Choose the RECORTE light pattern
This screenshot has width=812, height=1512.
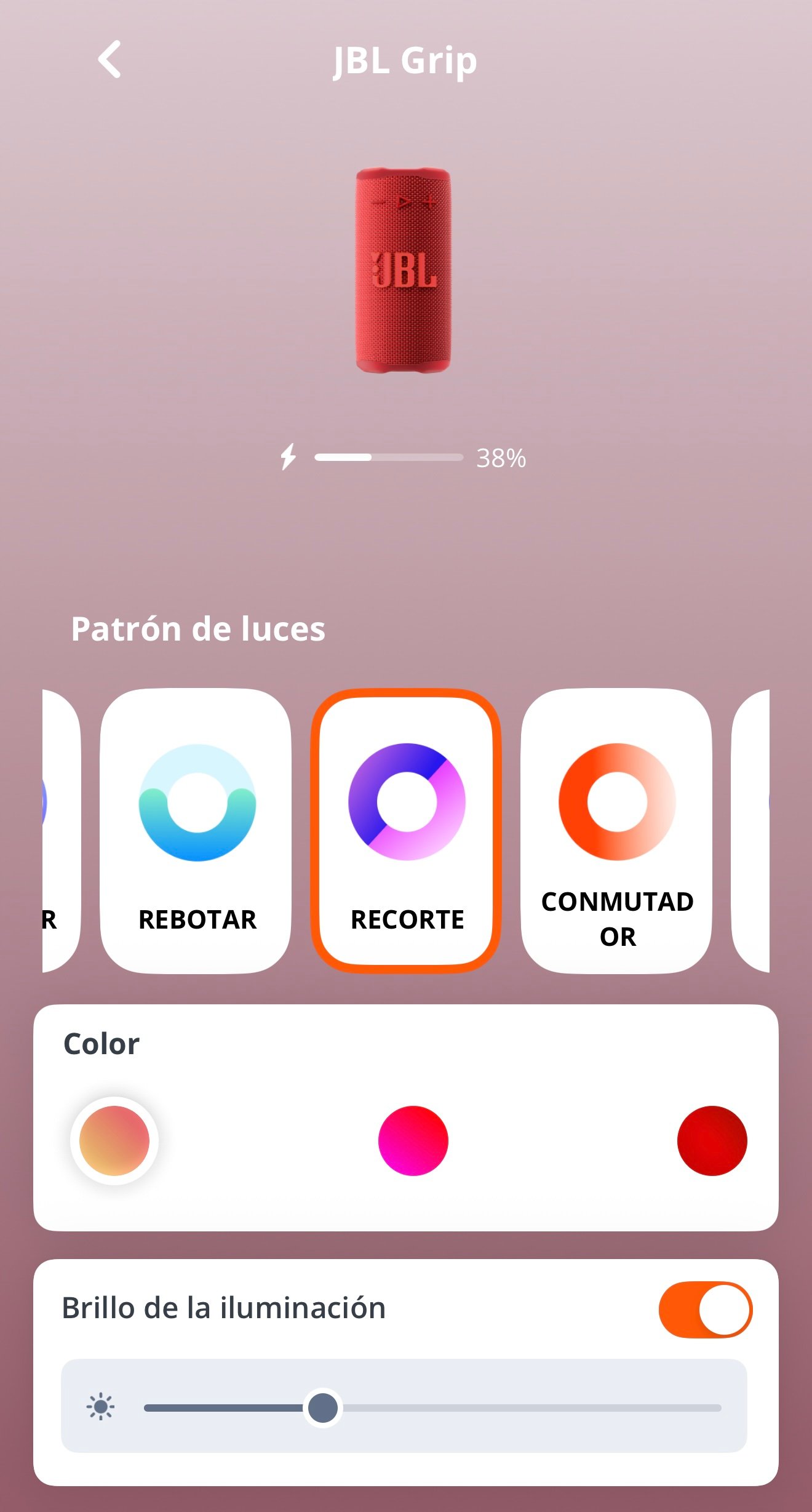tap(406, 830)
